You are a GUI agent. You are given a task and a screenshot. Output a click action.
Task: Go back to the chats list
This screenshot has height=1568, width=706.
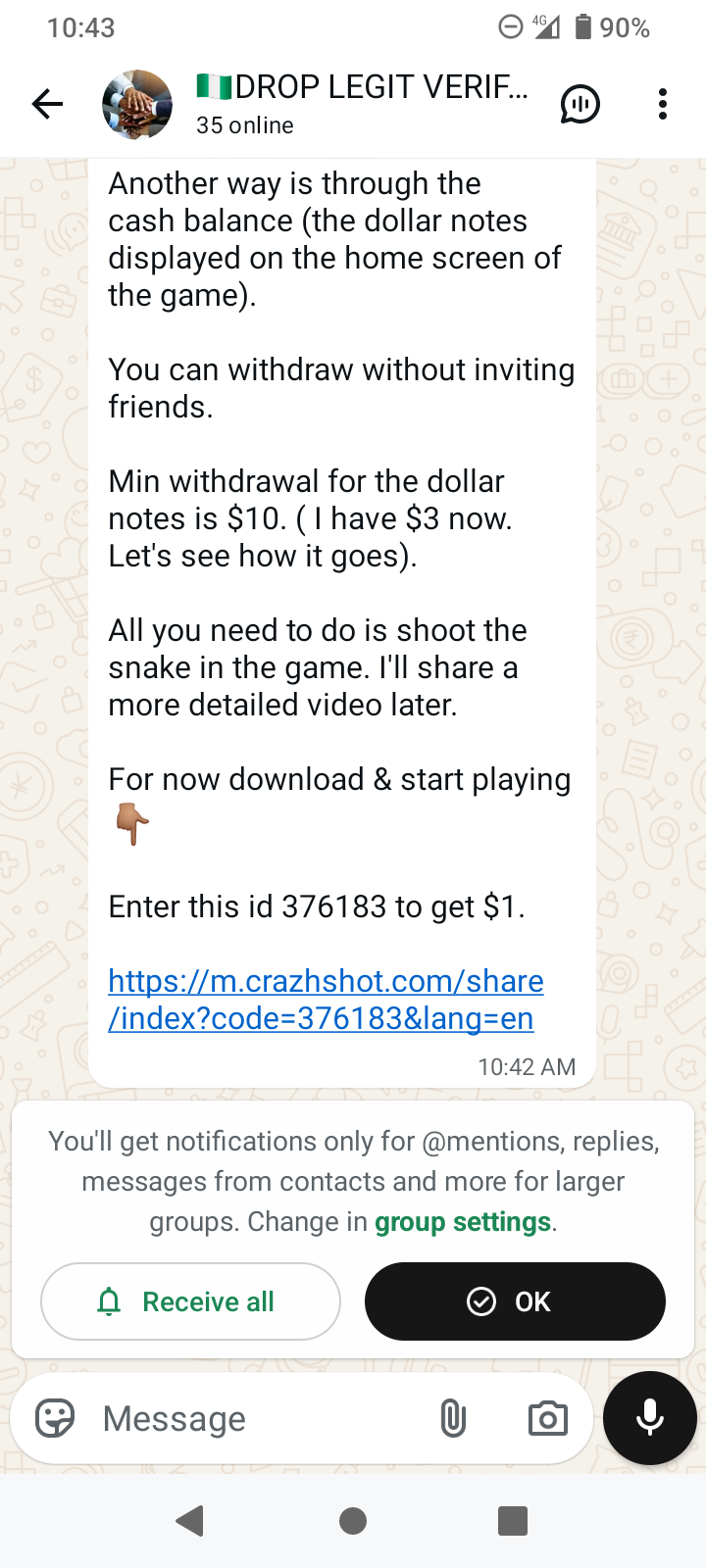point(47,104)
